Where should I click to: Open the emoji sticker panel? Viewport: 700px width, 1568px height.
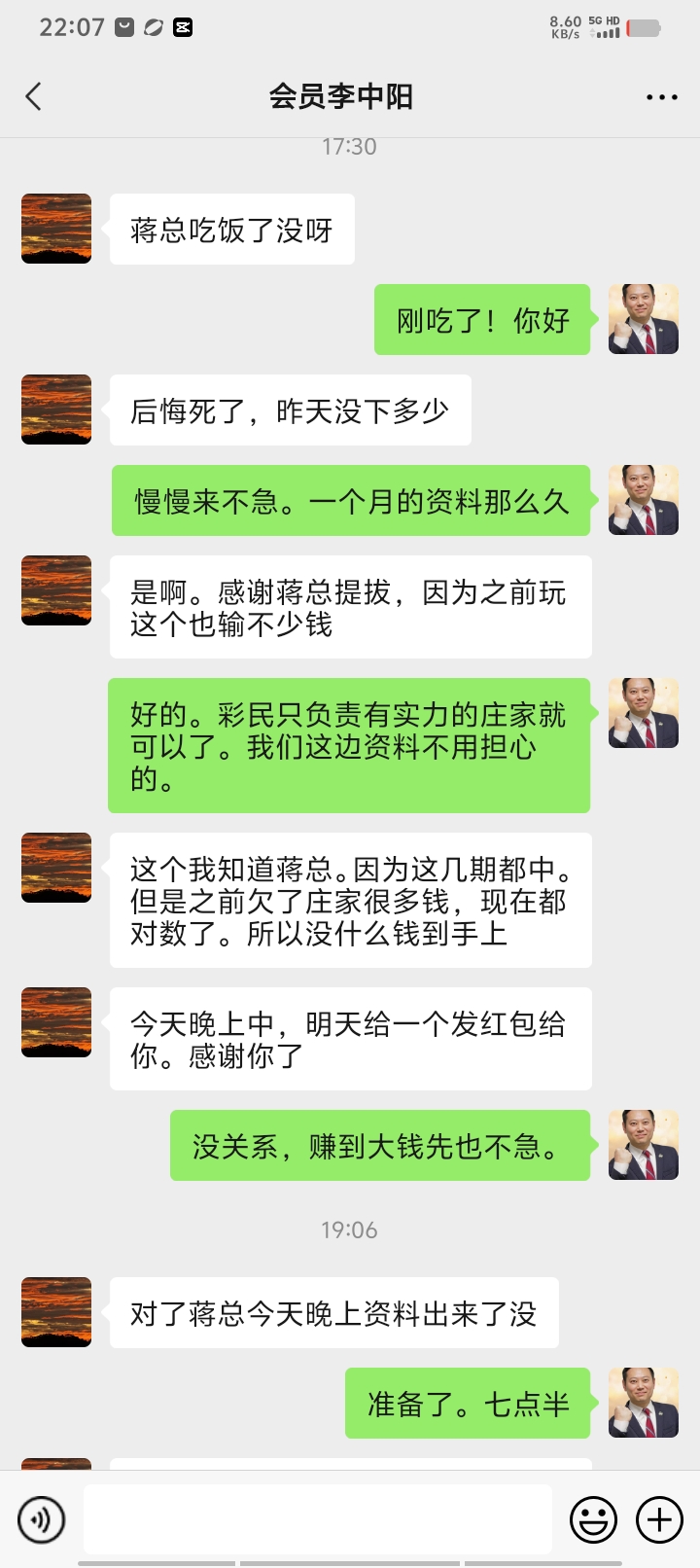tap(593, 1518)
